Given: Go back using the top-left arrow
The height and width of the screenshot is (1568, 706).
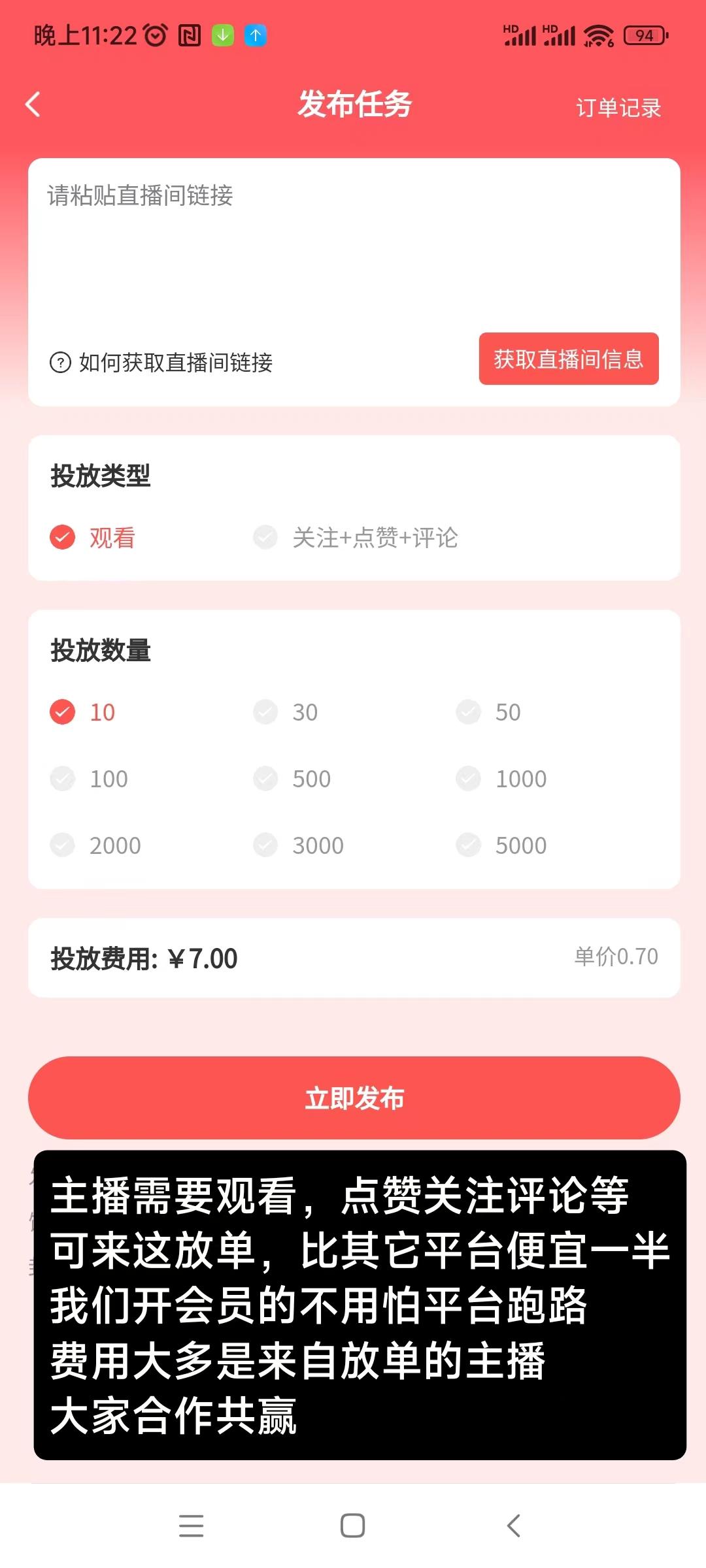Looking at the screenshot, I should (33, 105).
